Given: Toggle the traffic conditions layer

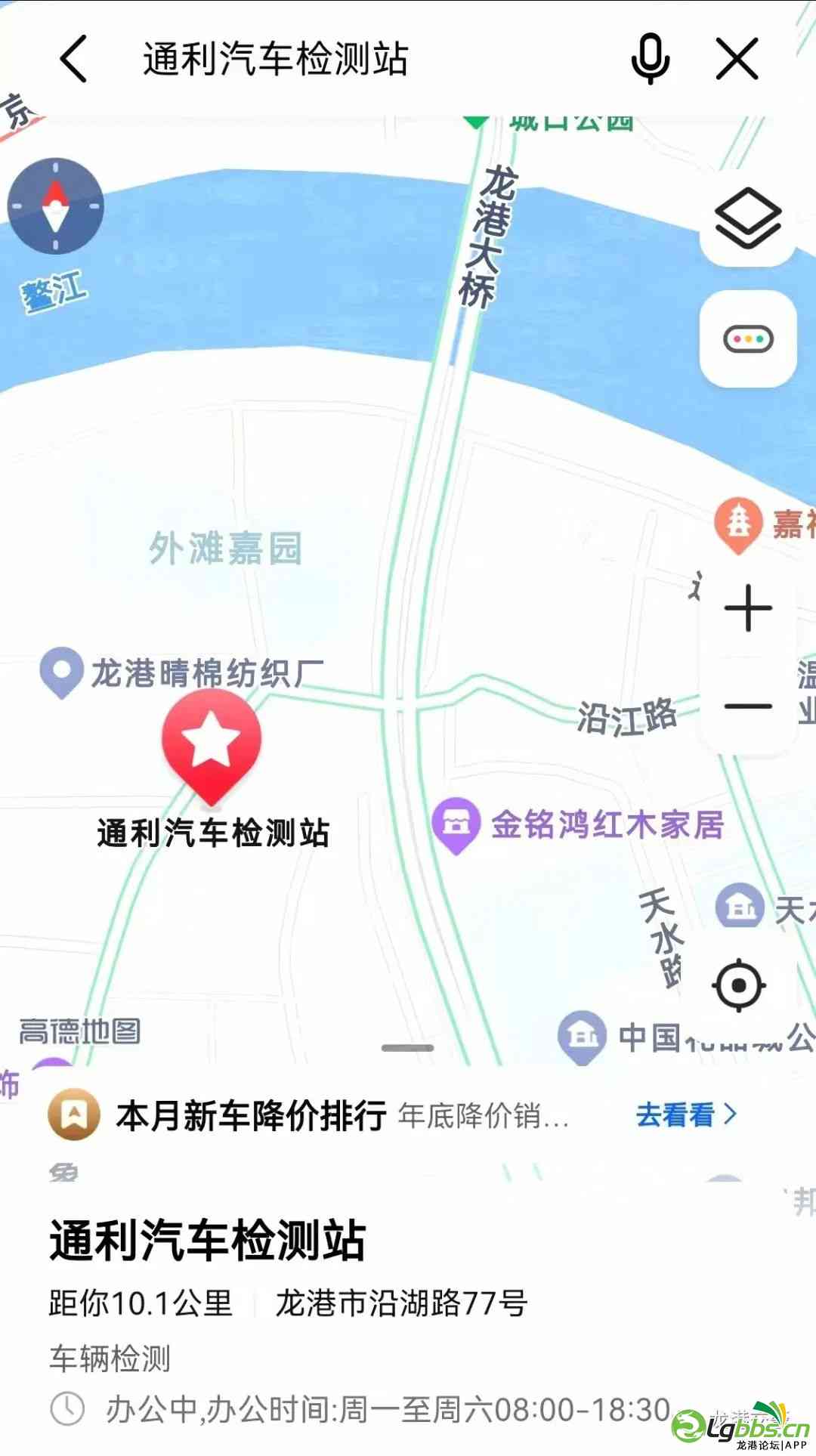Looking at the screenshot, I should [x=748, y=338].
